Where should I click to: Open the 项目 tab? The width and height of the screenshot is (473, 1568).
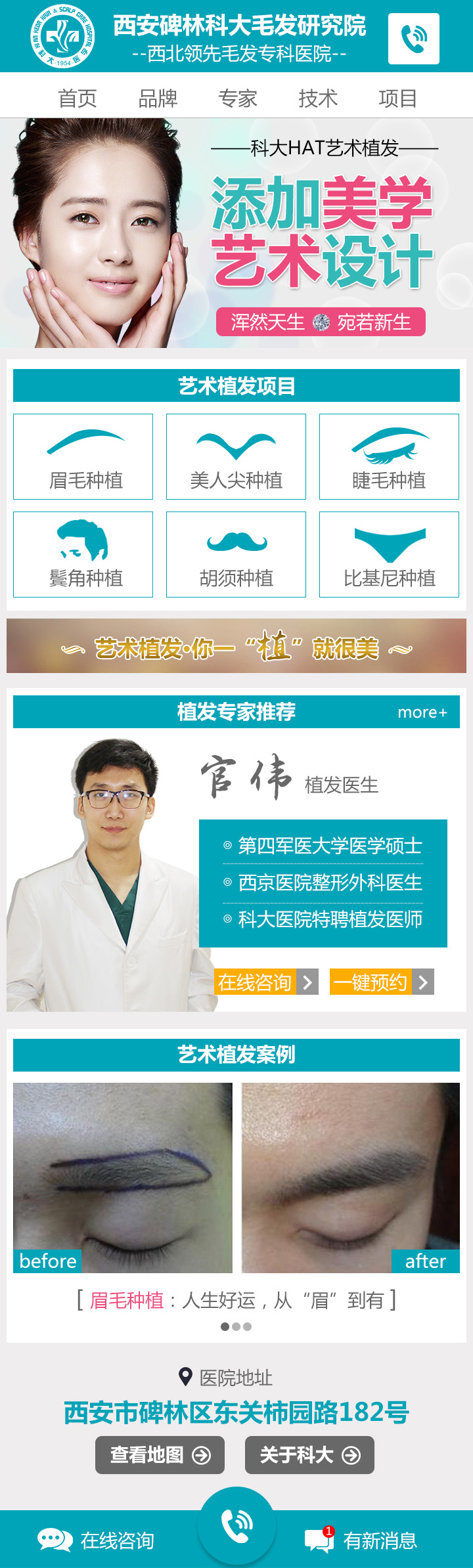pyautogui.click(x=398, y=98)
